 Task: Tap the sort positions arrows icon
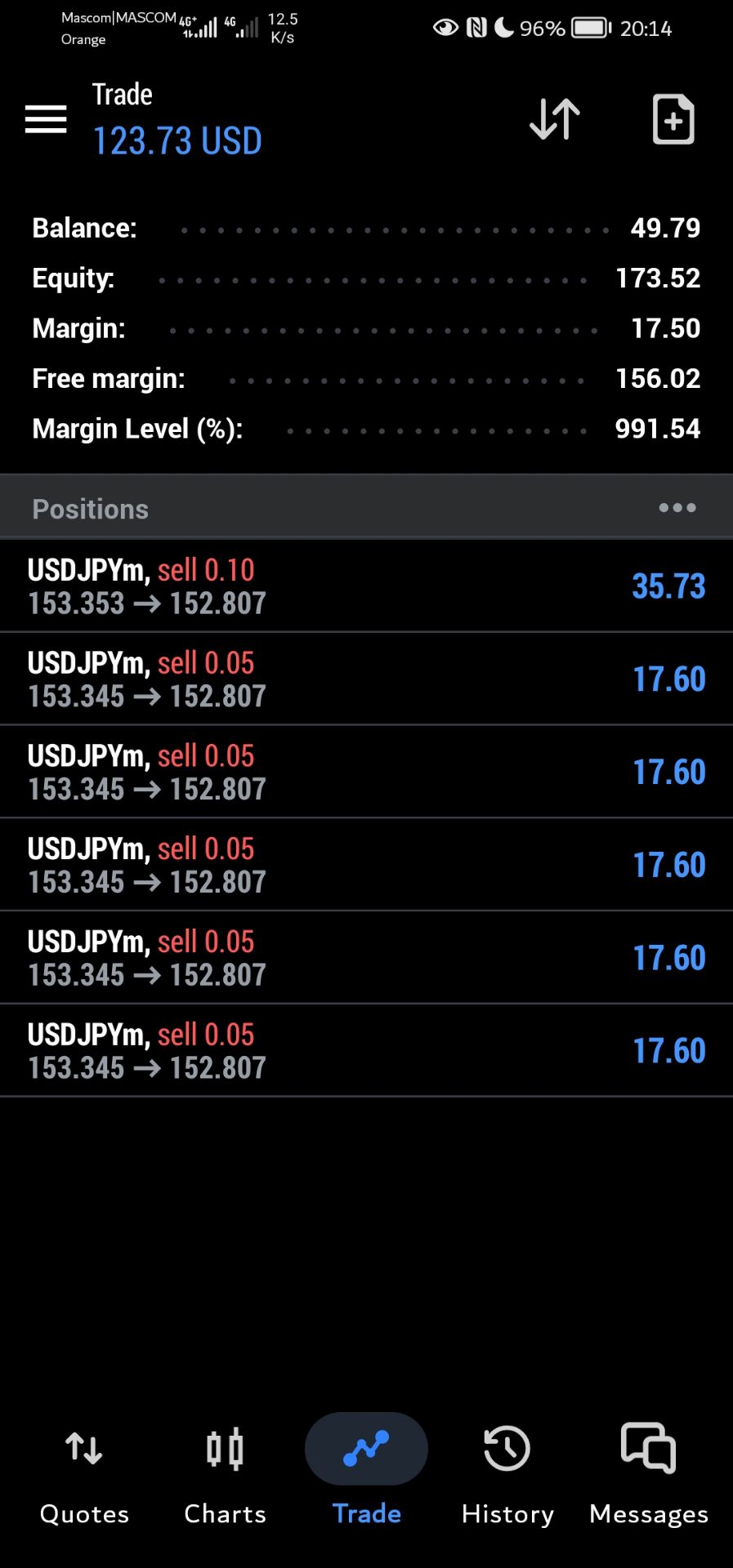click(x=555, y=119)
